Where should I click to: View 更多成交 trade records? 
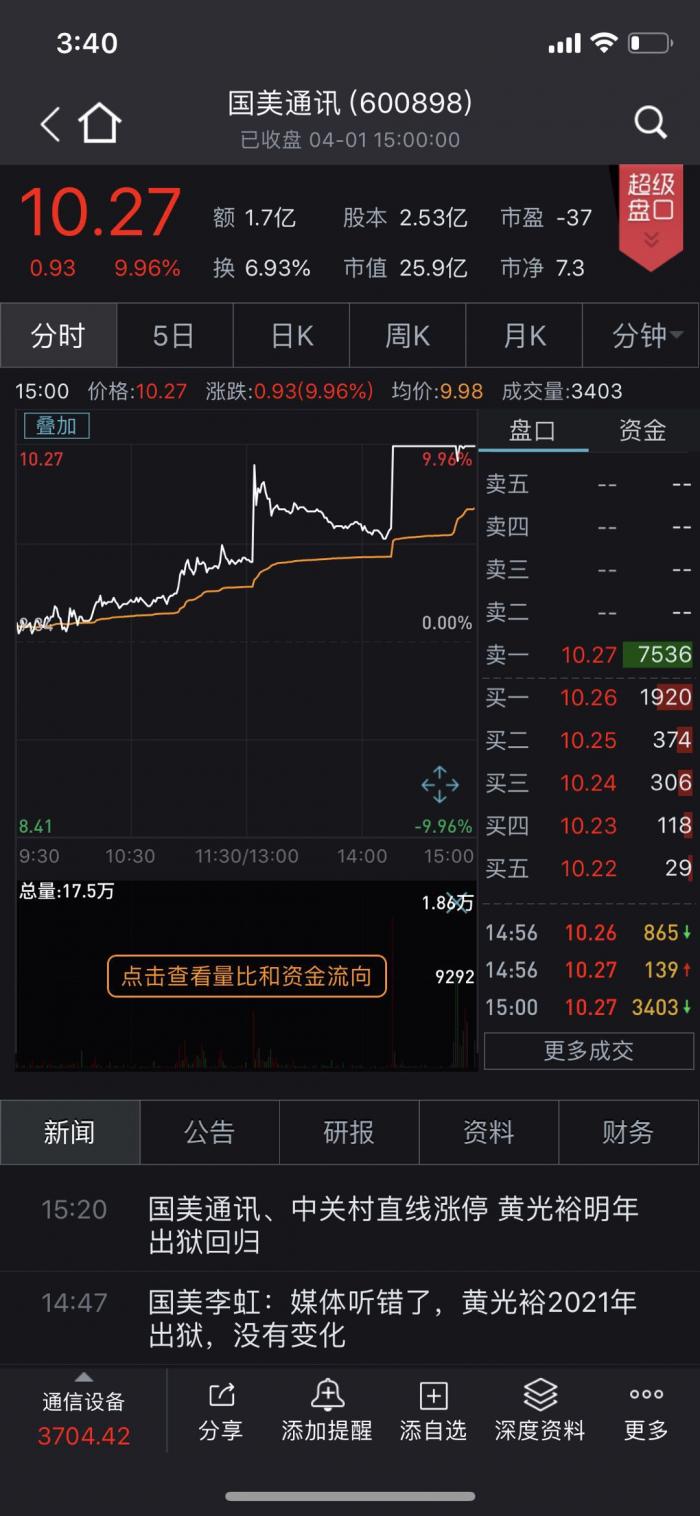coord(588,1051)
